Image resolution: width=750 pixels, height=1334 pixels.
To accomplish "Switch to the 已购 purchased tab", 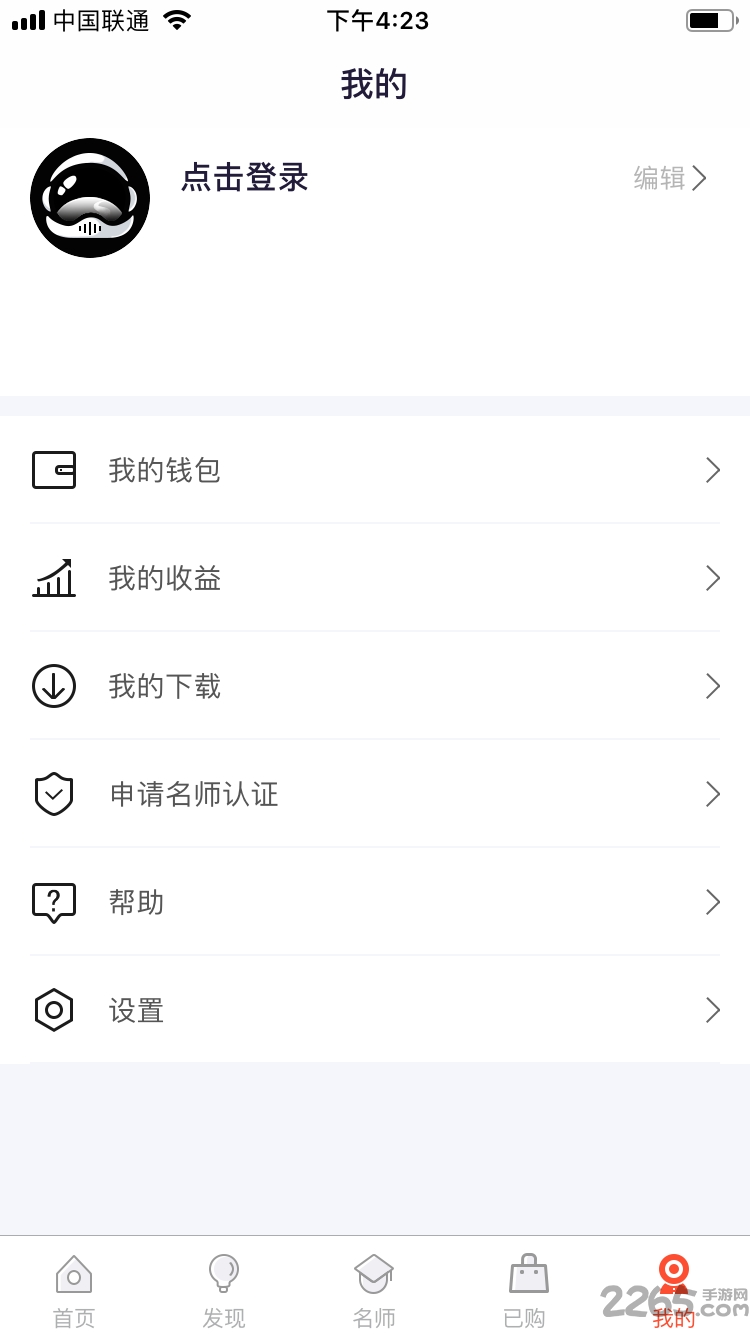I will click(x=526, y=1291).
